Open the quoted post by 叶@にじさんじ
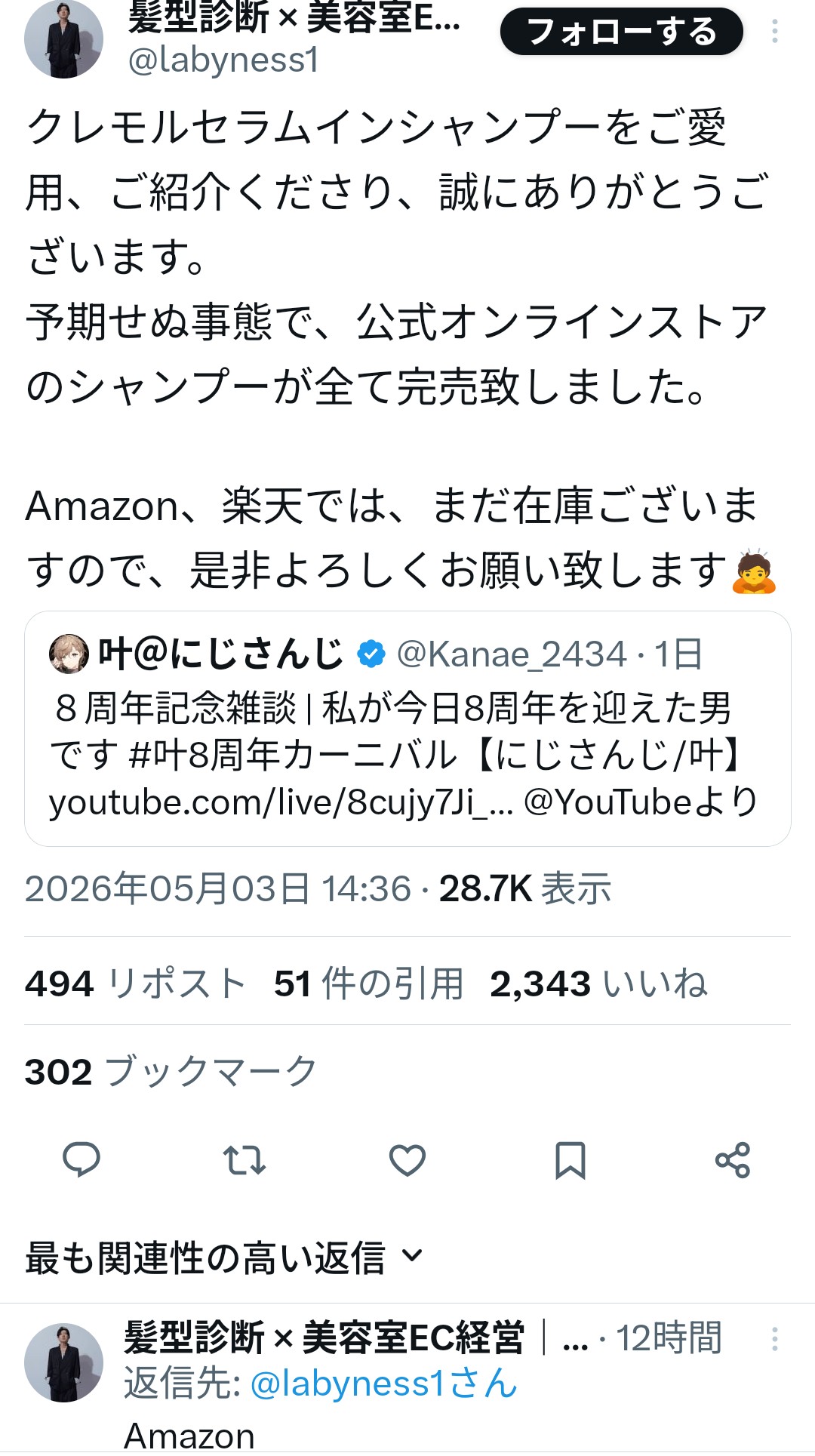Viewport: 815px width, 1456px height. [407, 728]
